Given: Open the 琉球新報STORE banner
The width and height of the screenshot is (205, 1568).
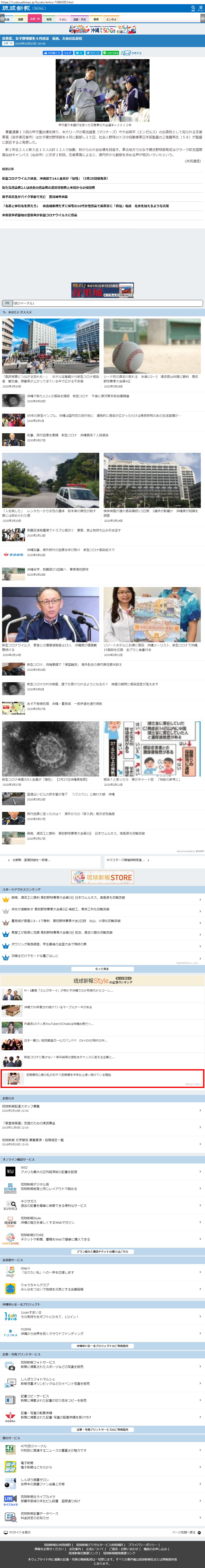Looking at the screenshot, I should [x=103, y=877].
